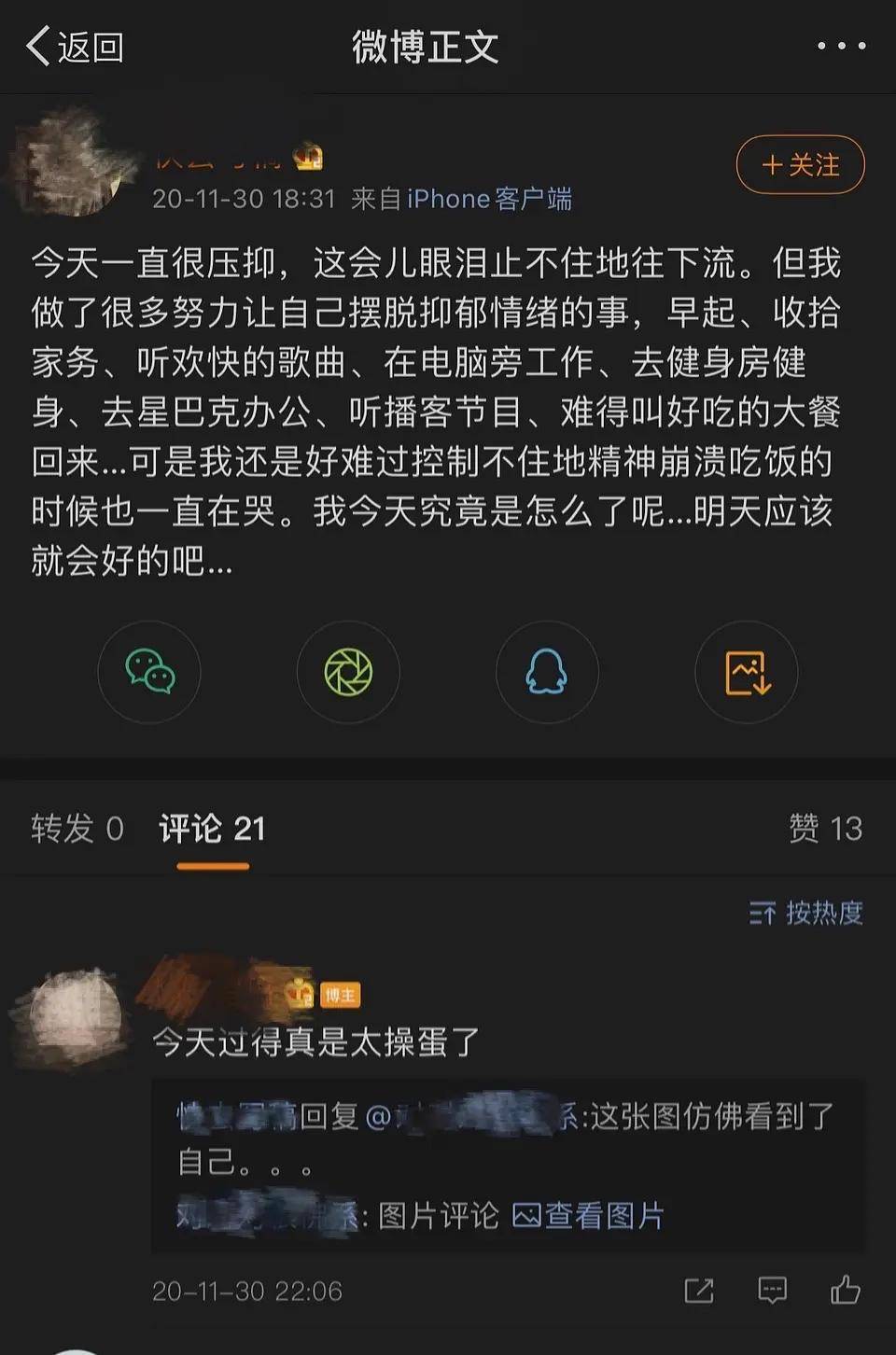Select the 评论 21 tab
Viewport: 896px width, 1355px height.
[x=213, y=828]
